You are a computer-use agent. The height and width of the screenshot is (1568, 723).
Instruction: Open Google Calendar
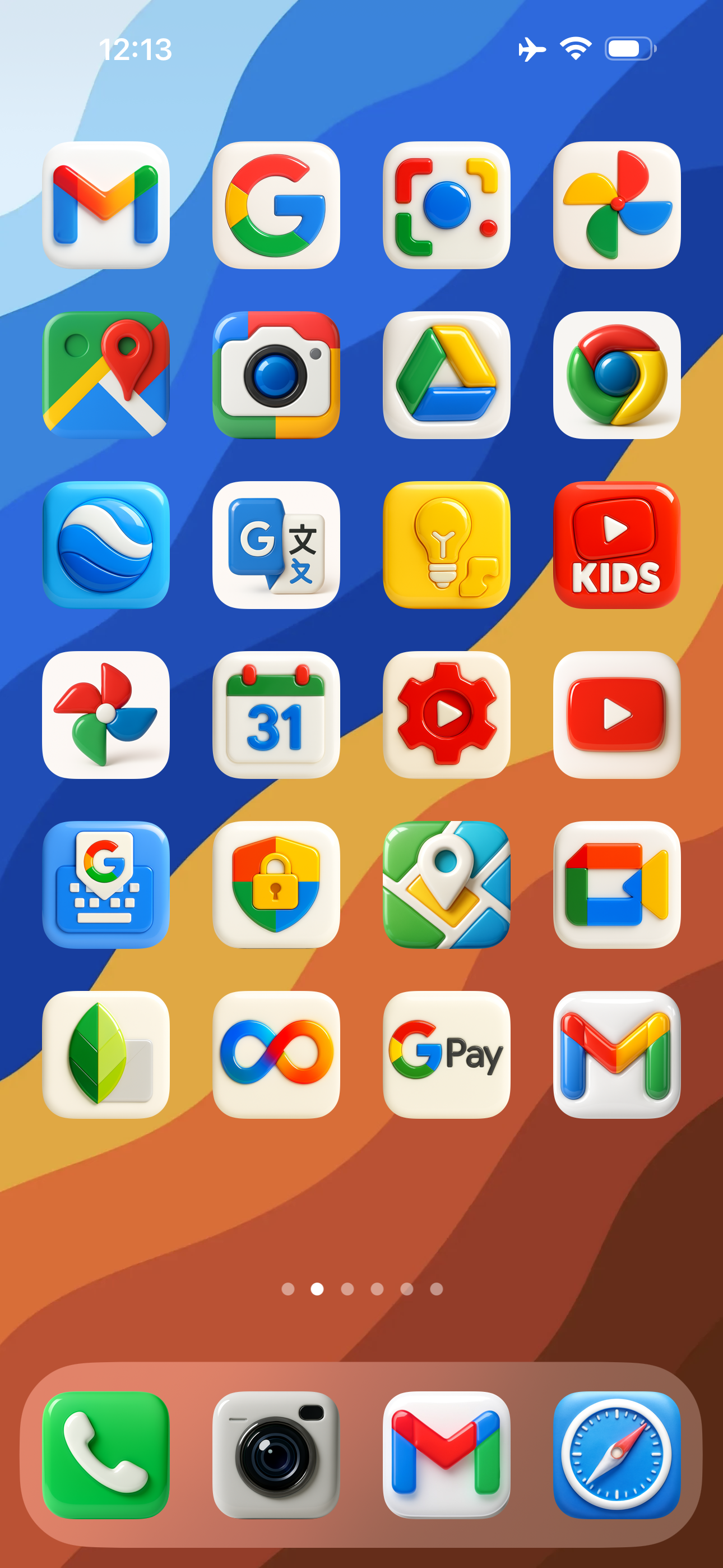click(x=276, y=714)
